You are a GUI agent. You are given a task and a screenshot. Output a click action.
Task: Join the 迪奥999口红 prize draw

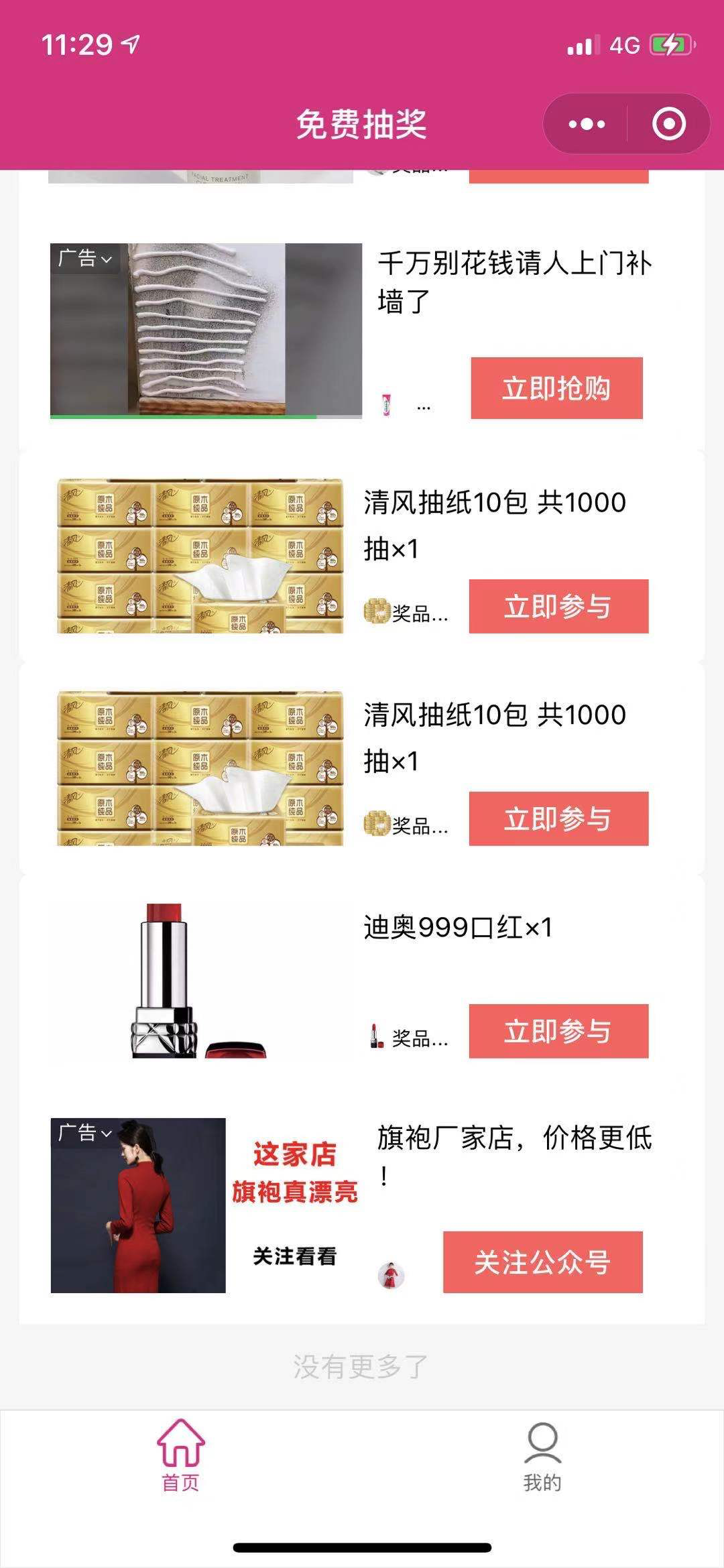coord(558,1031)
